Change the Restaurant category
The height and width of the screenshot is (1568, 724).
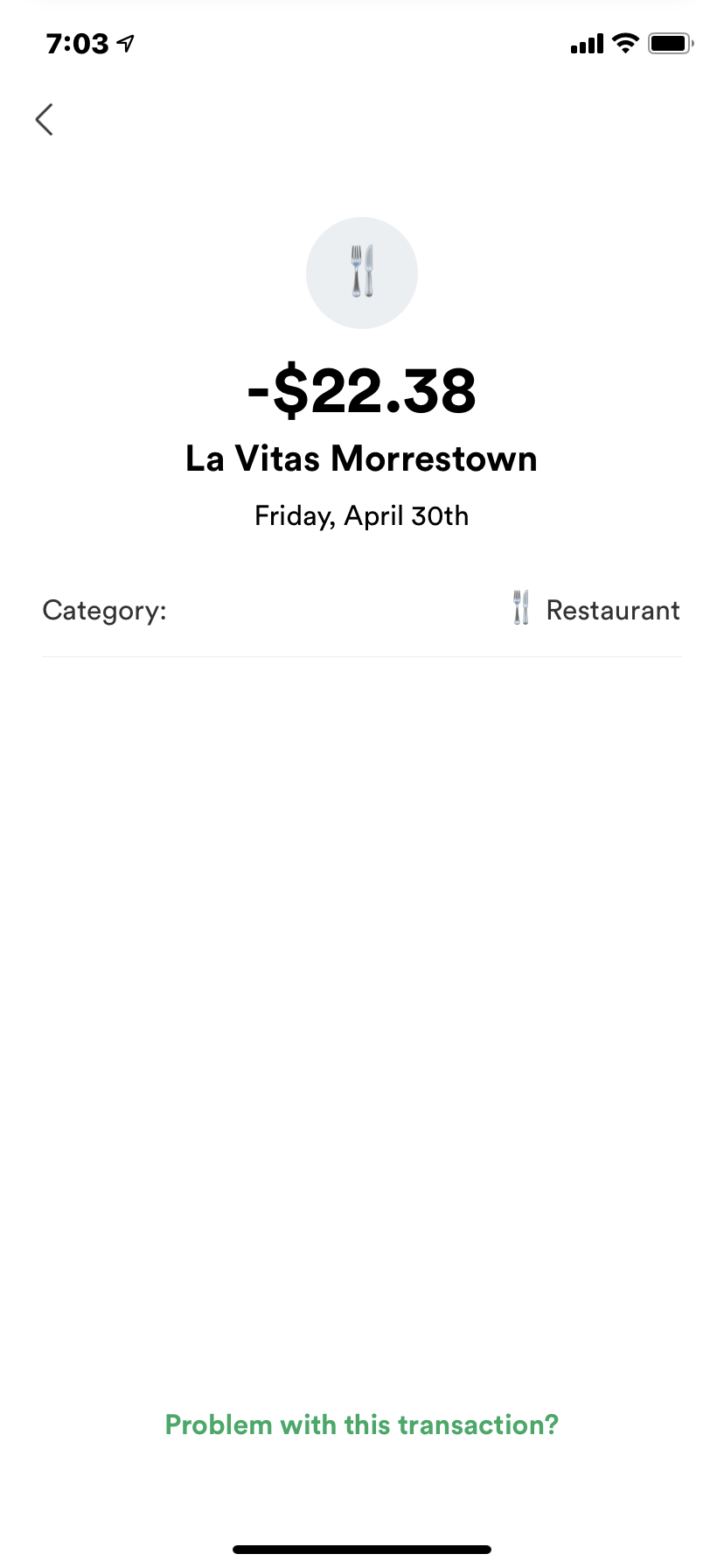click(596, 610)
